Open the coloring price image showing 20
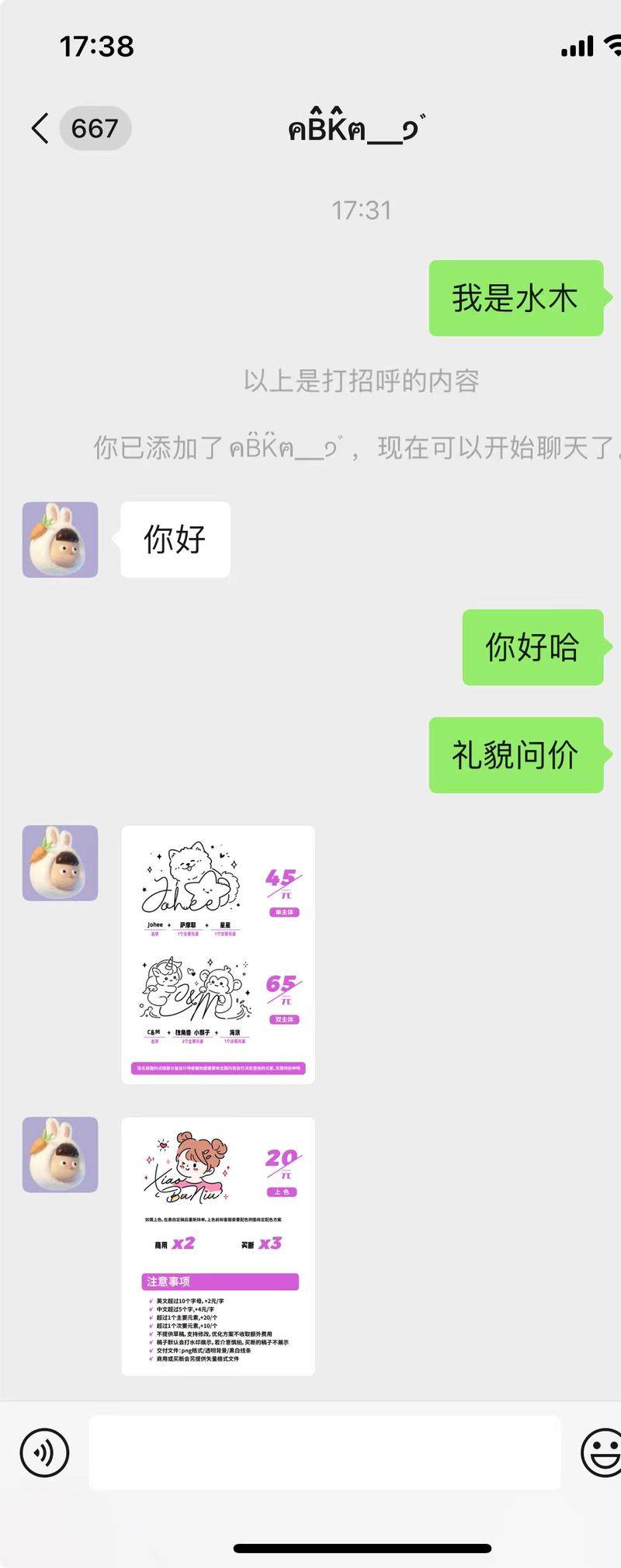Image resolution: width=621 pixels, height=1568 pixels. 218,1246
